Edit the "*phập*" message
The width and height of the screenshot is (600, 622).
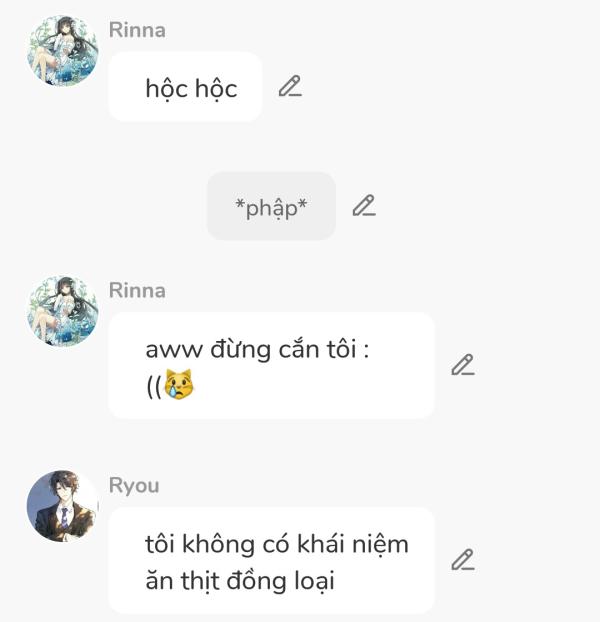pos(364,206)
